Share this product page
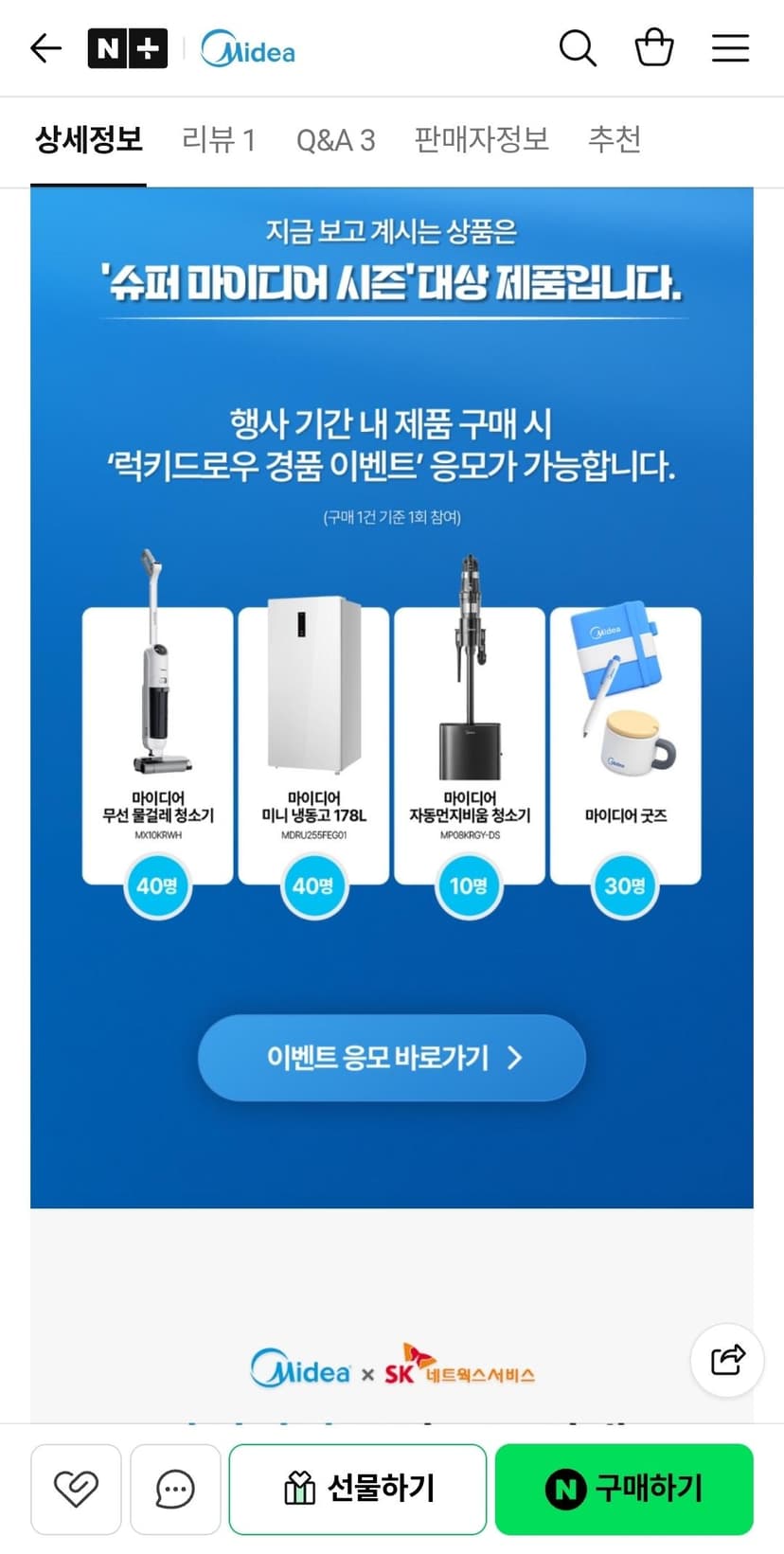This screenshot has height=1554, width=784. tap(727, 1360)
